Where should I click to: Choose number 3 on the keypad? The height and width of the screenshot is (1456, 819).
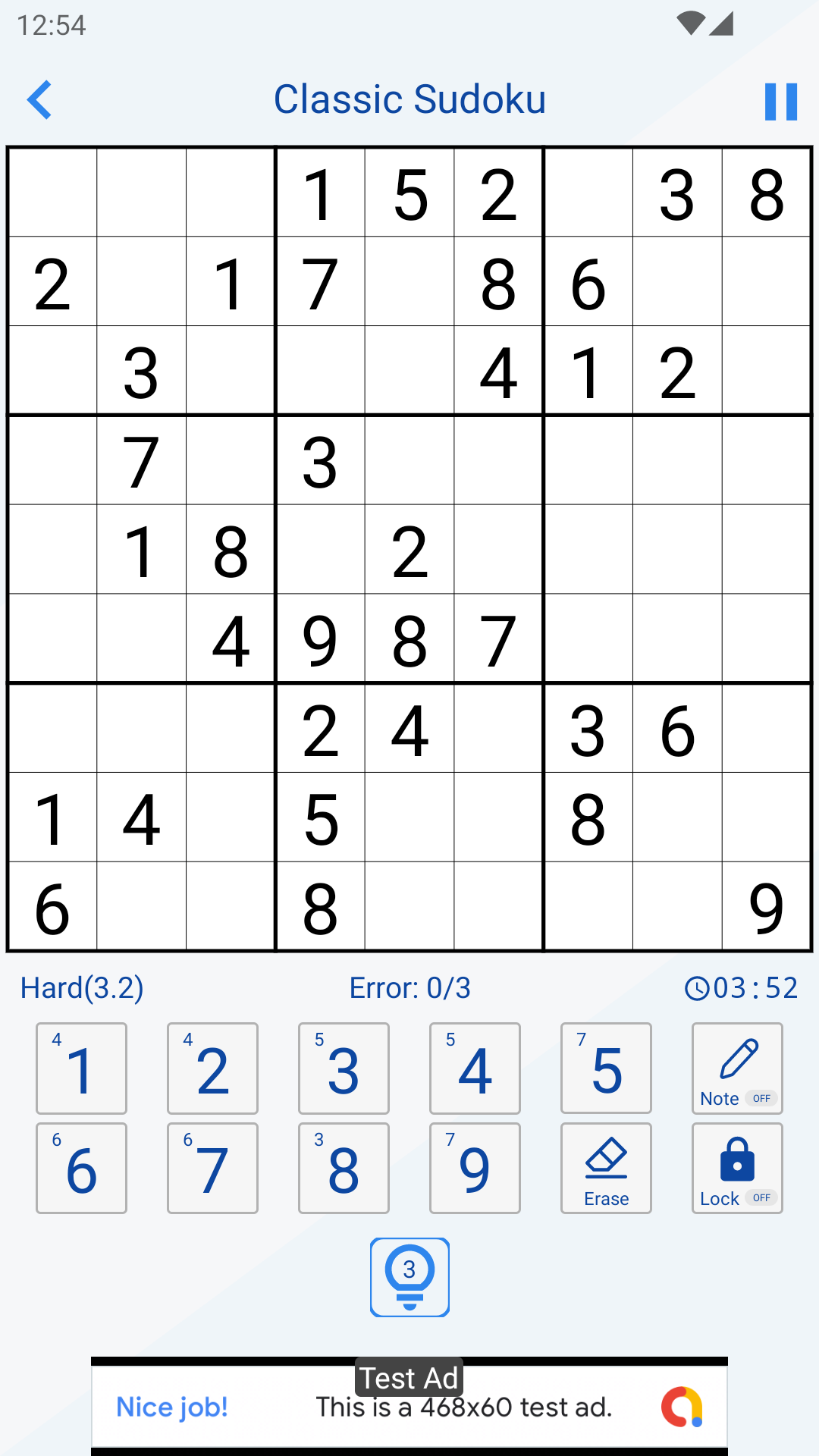(344, 1068)
